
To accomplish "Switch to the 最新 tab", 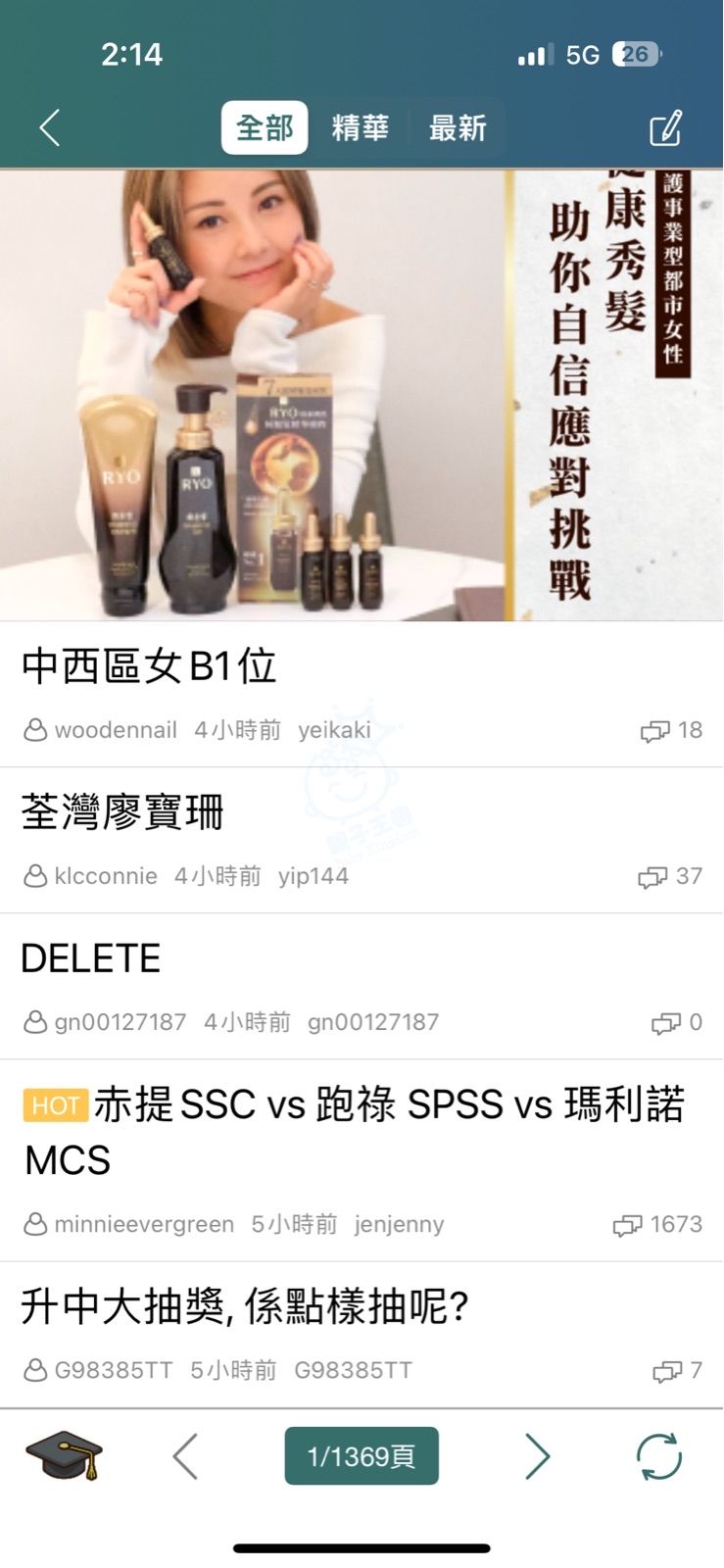I will click(457, 127).
